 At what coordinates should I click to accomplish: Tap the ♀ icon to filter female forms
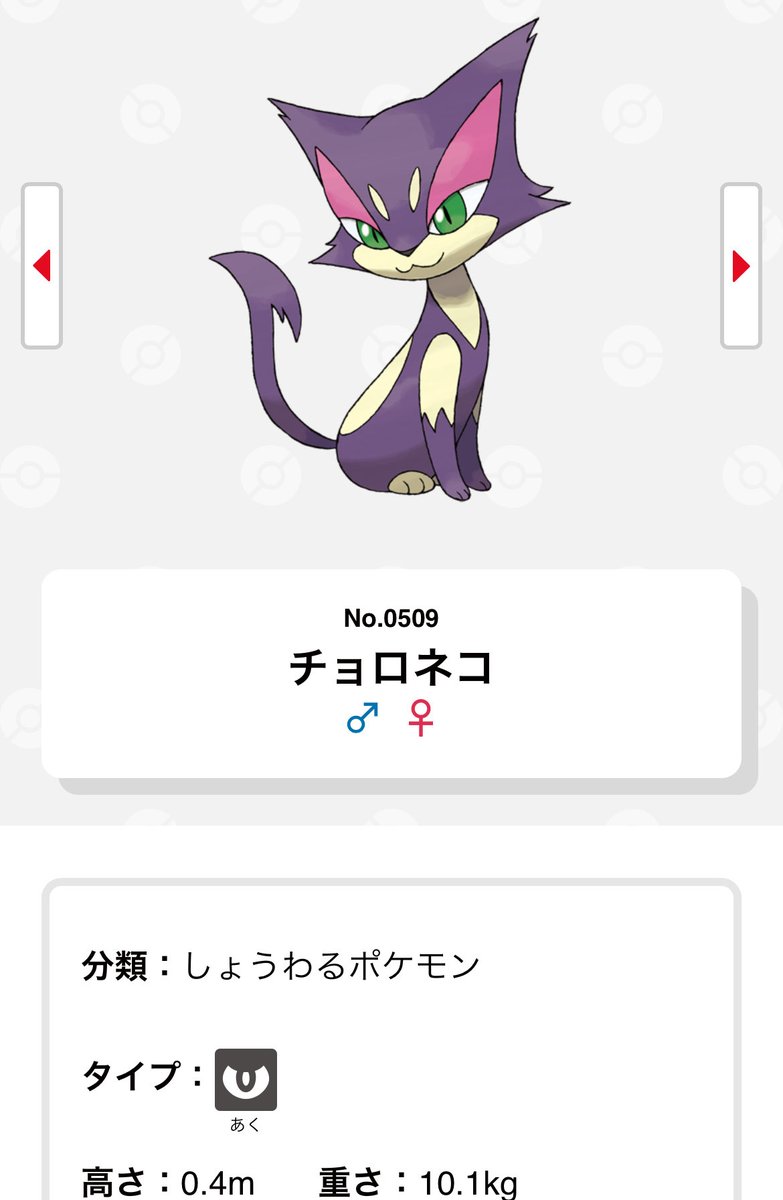click(x=419, y=720)
